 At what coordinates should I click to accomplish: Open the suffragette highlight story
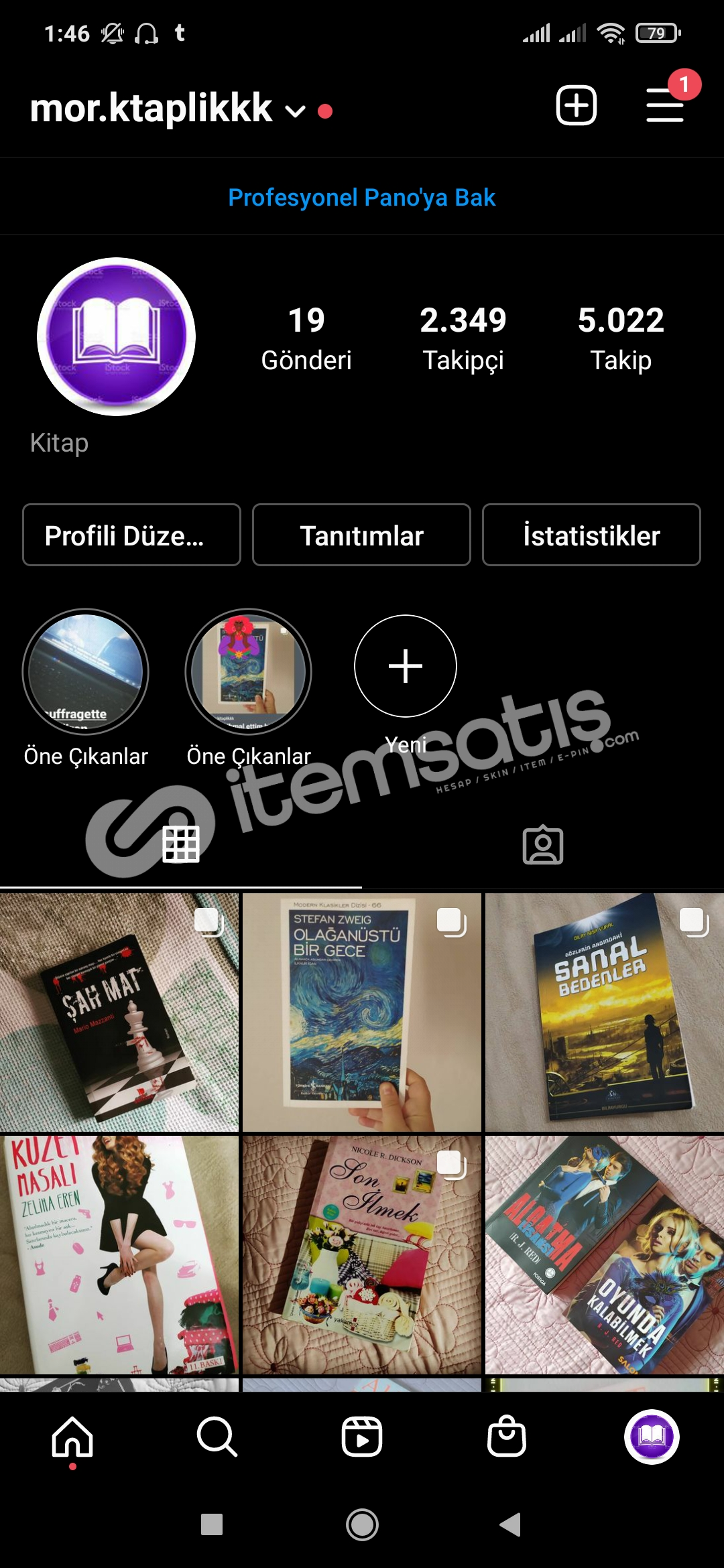(x=86, y=671)
